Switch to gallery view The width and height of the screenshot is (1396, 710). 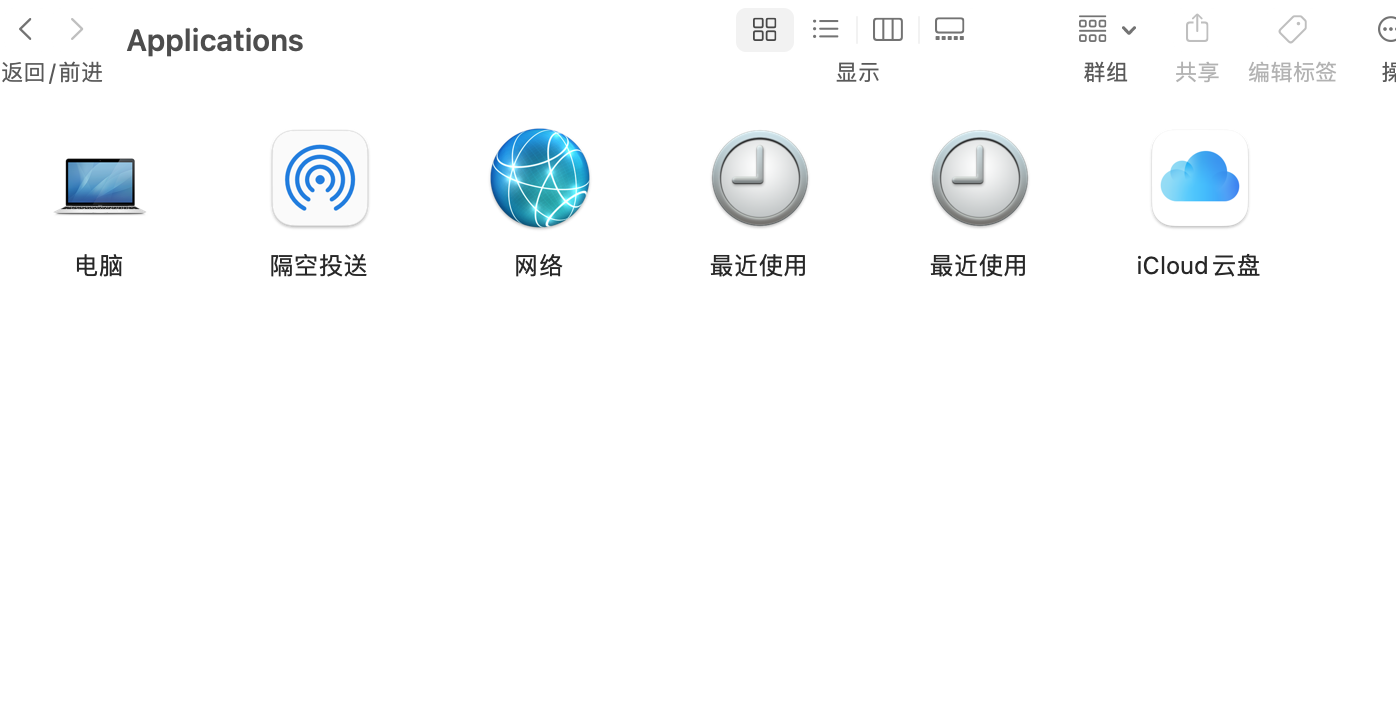pyautogui.click(x=949, y=30)
